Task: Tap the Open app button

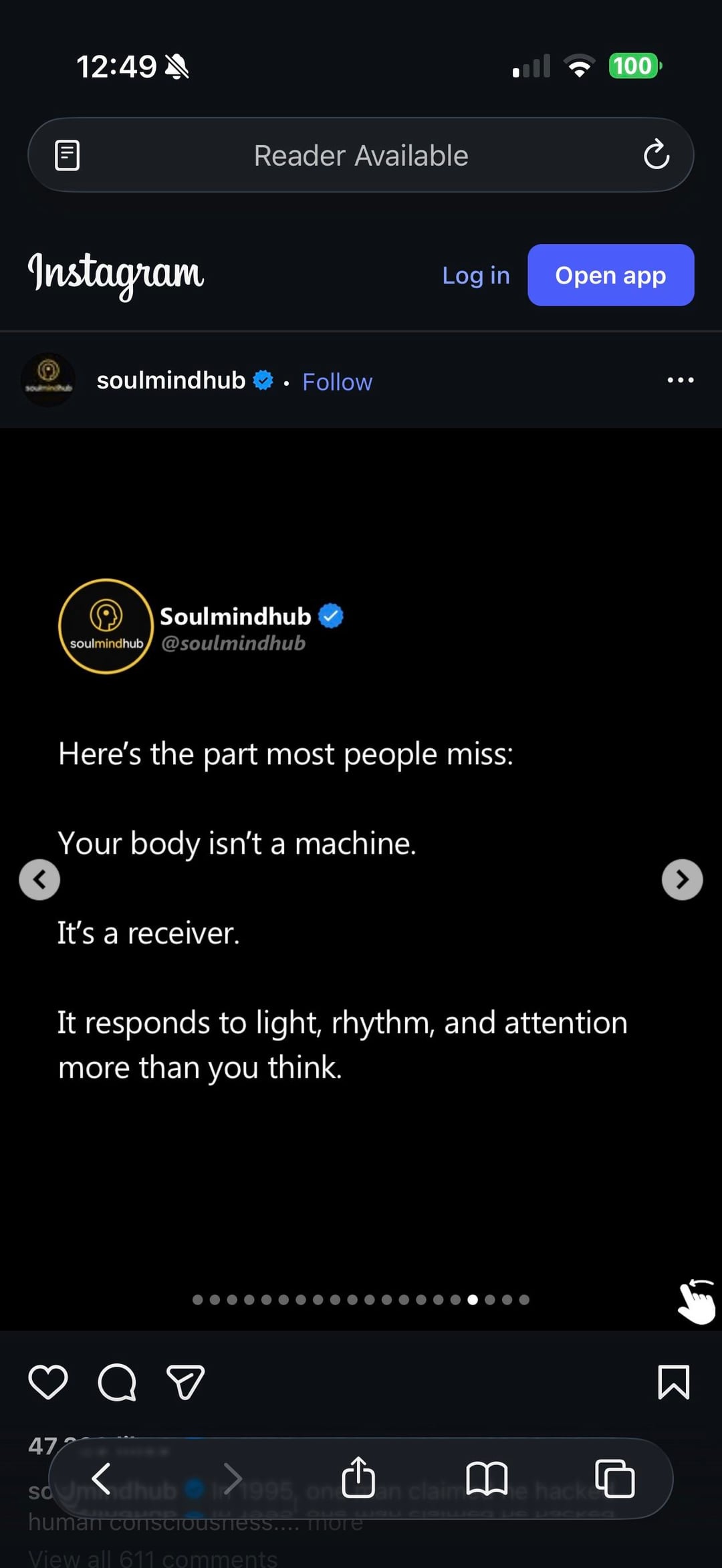Action: 610,275
